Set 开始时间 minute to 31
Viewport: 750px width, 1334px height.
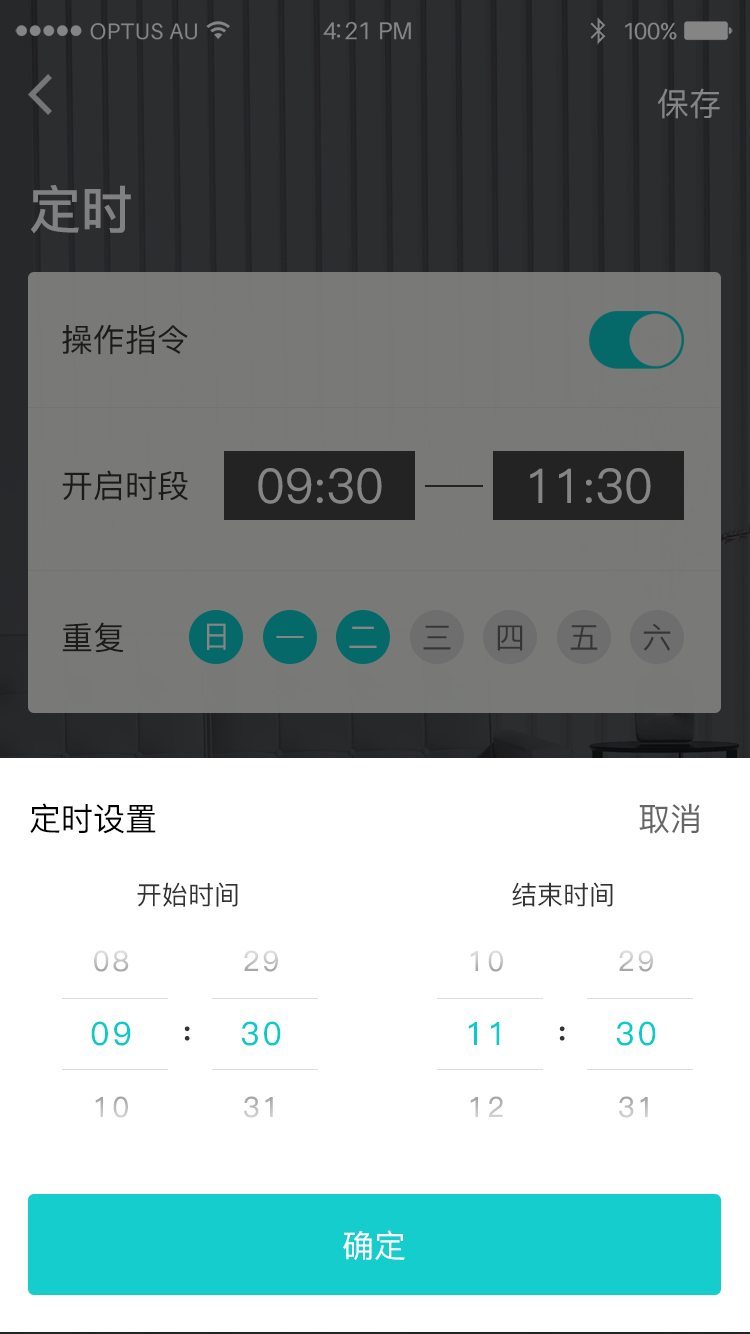tap(261, 1107)
